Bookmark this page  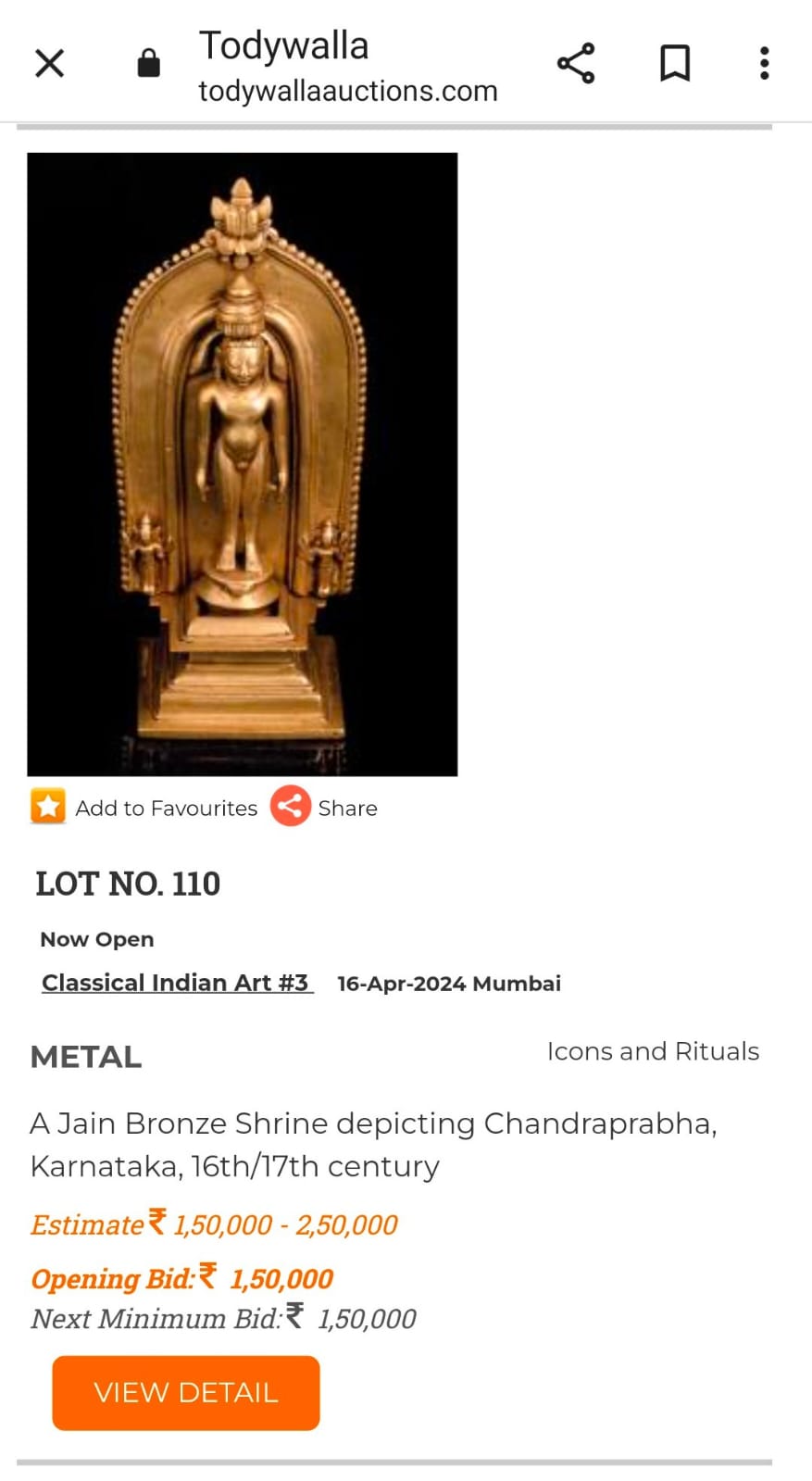coord(674,64)
